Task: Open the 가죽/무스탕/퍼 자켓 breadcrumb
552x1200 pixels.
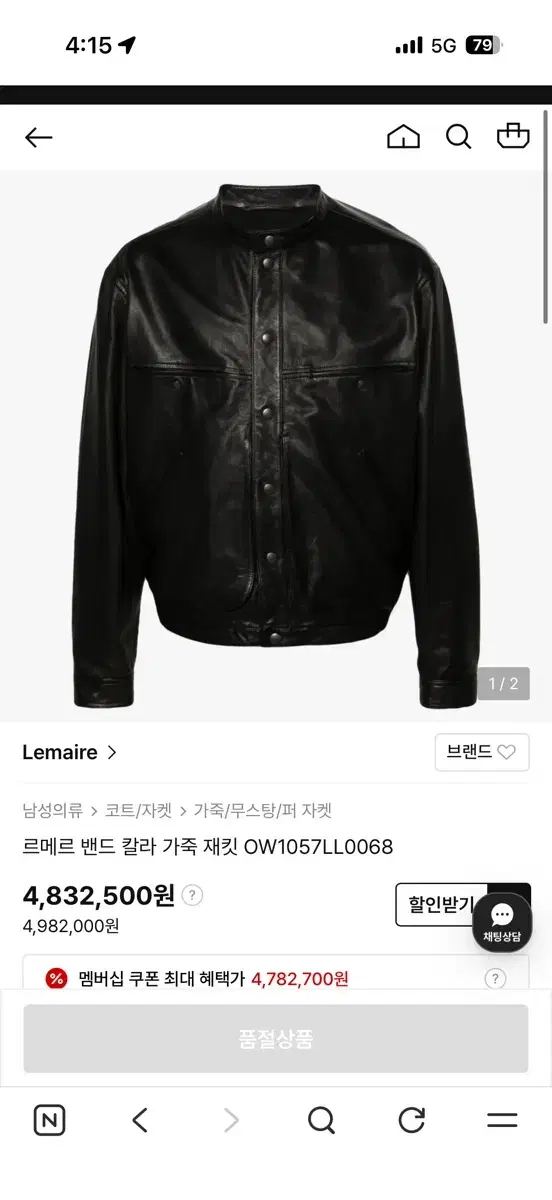Action: 262,811
